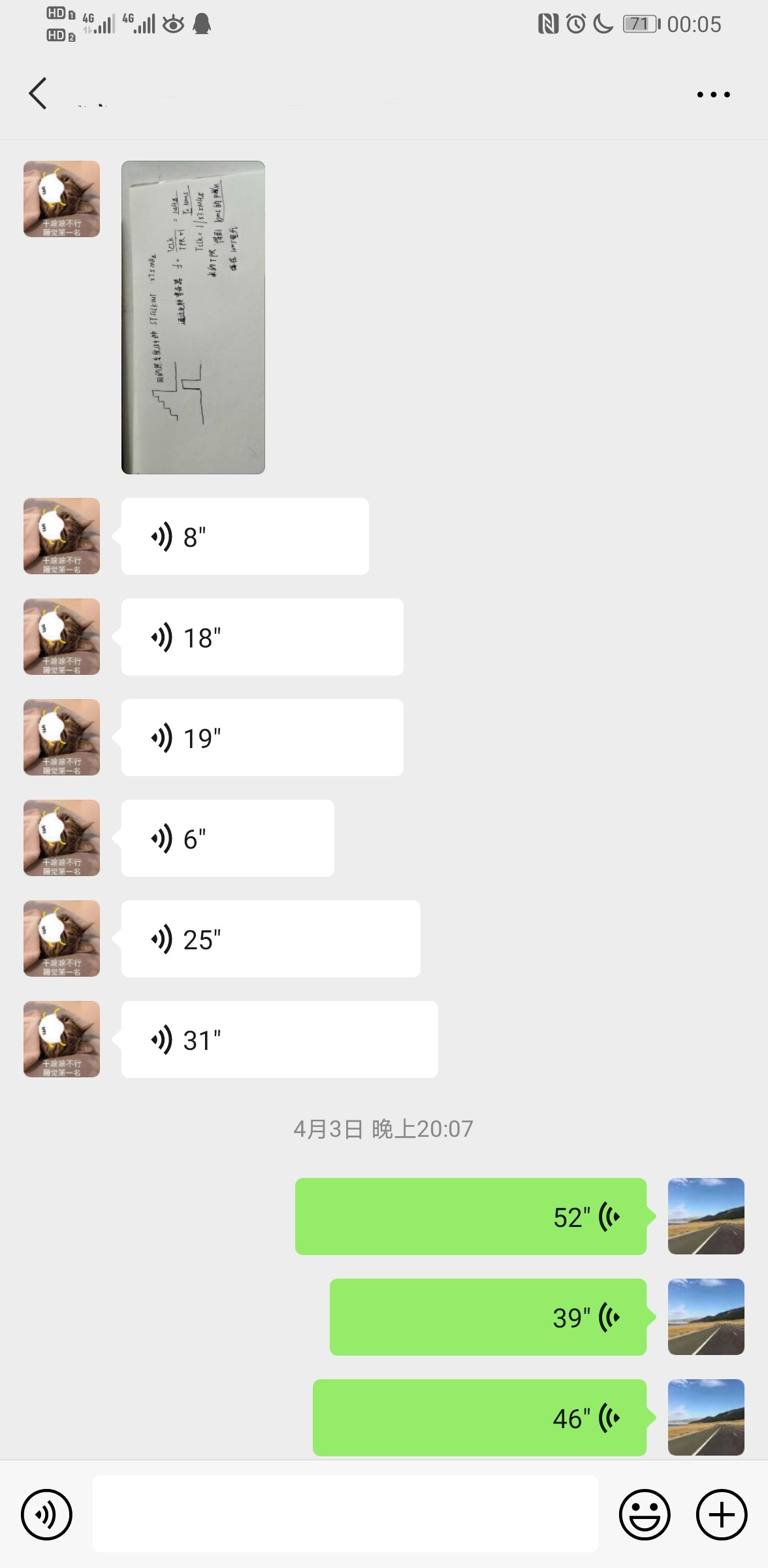
Task: Open the plus attachment menu
Action: (x=721, y=1514)
